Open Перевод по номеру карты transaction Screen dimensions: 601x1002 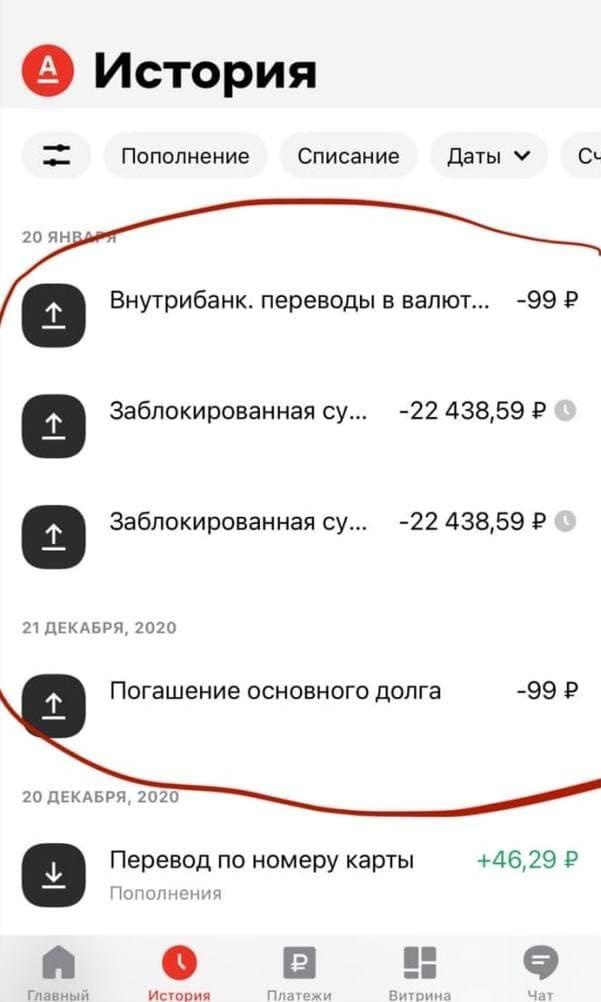point(300,873)
